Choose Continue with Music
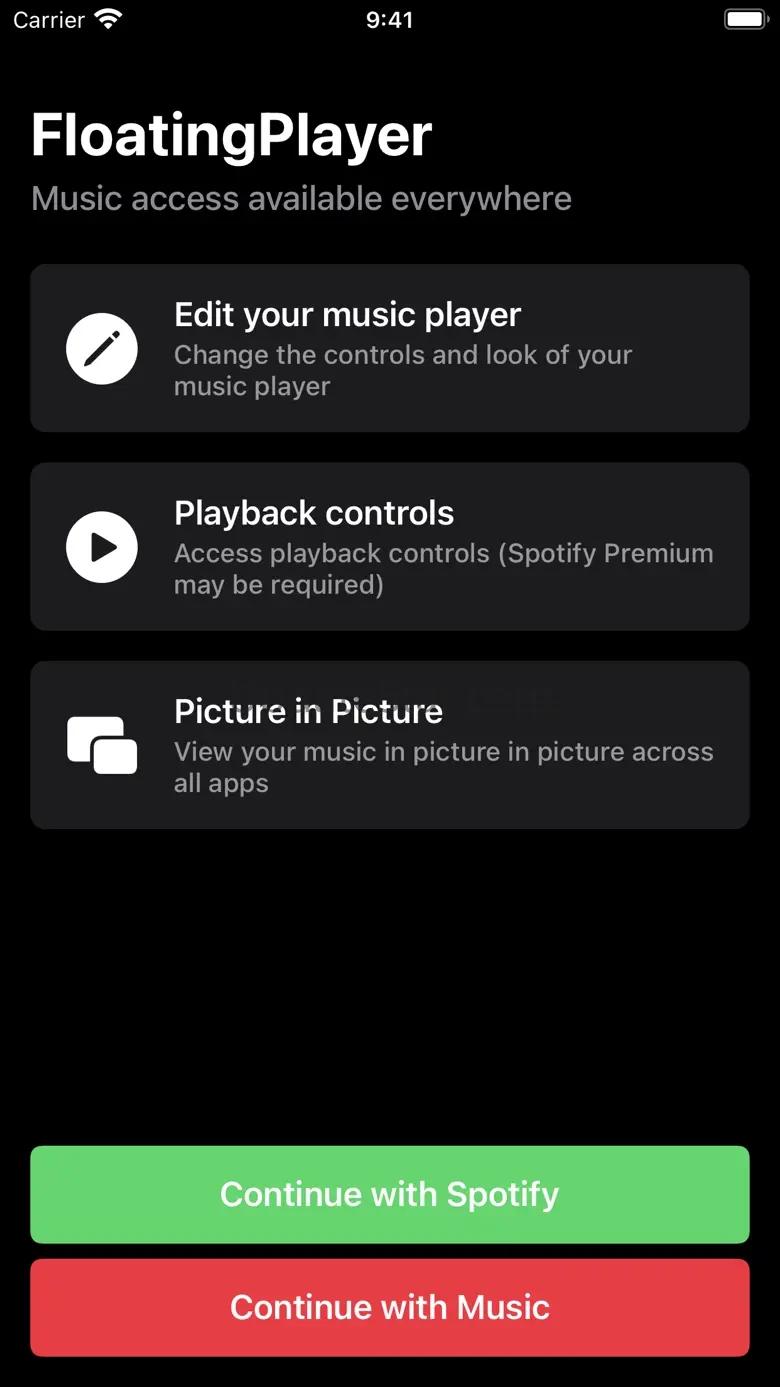 (389, 1307)
